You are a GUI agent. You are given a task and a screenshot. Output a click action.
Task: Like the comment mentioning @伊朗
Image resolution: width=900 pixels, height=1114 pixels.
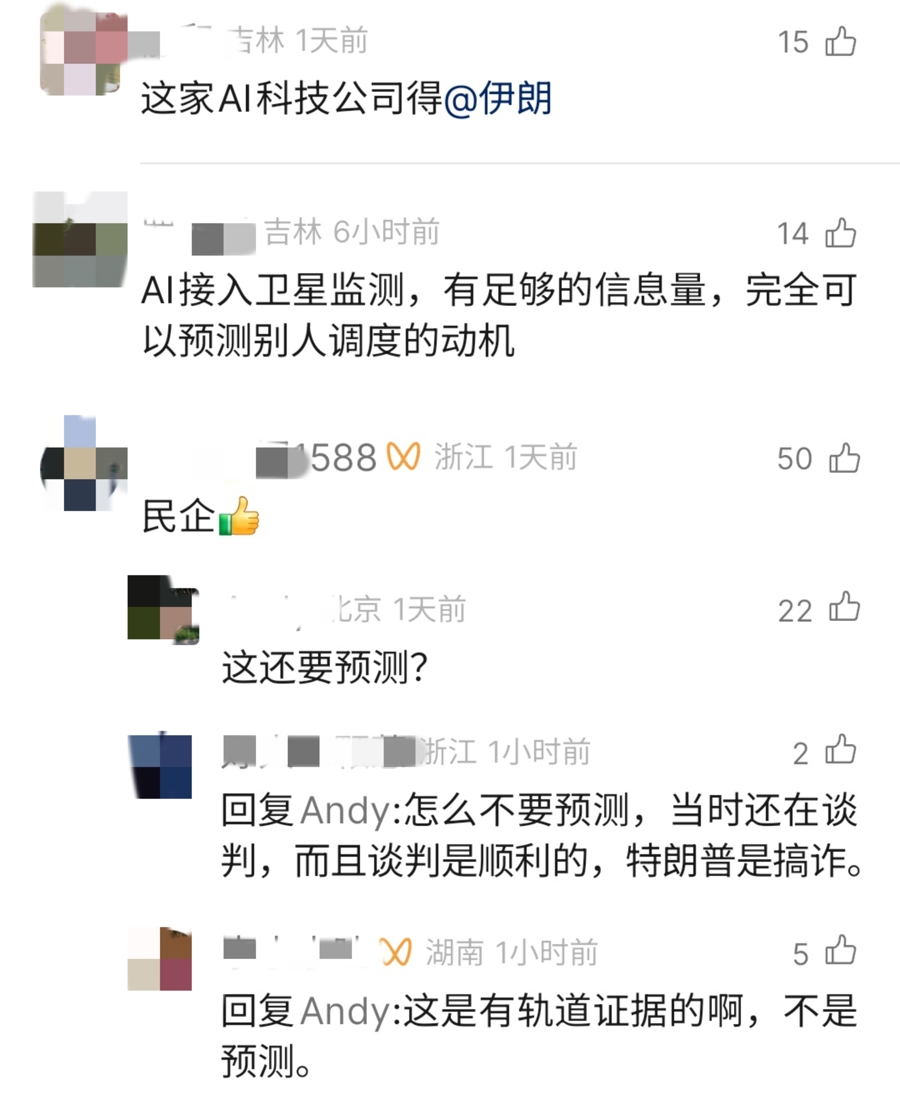[841, 42]
